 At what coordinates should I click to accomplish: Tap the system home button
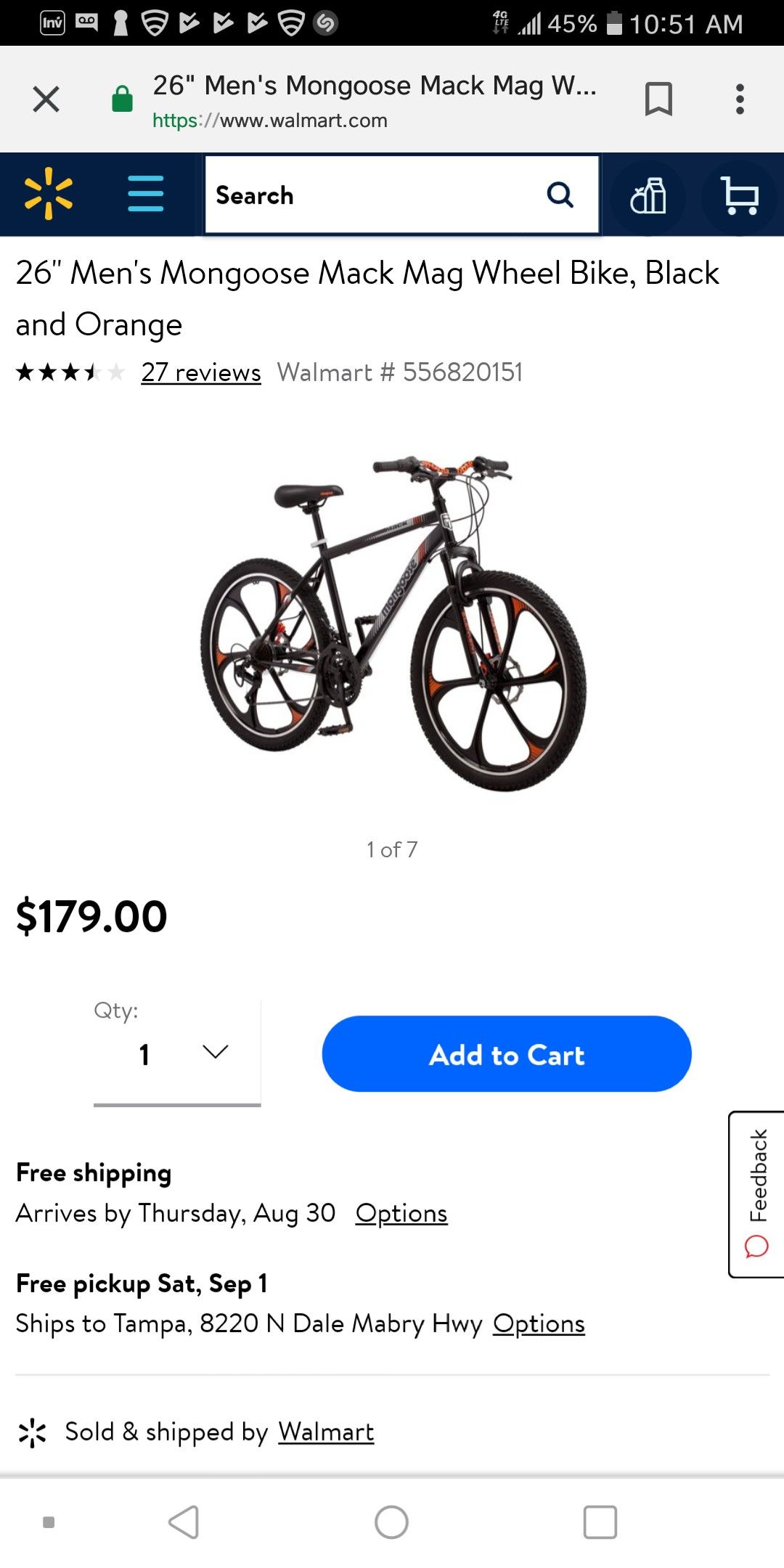[x=392, y=1522]
